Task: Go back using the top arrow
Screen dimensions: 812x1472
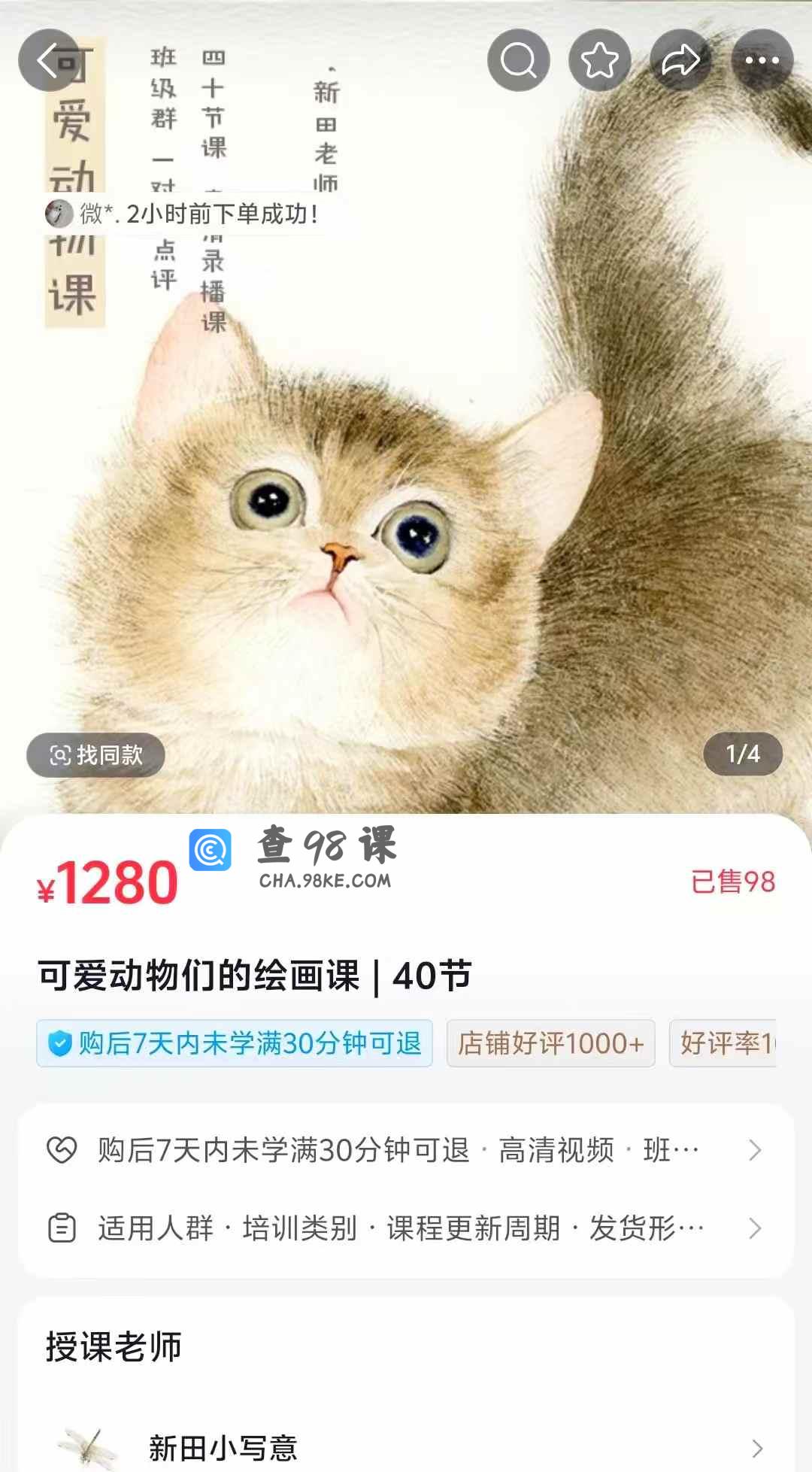Action: click(49, 60)
